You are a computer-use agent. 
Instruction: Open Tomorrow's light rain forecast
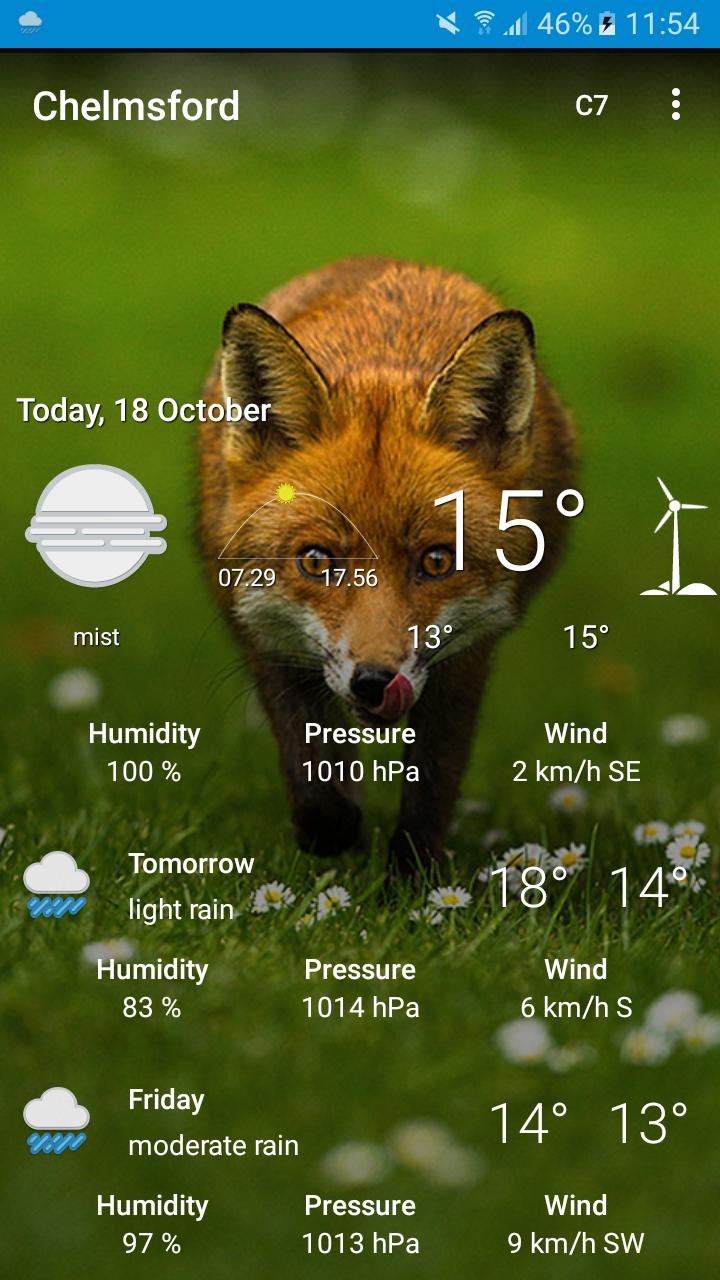(x=190, y=887)
